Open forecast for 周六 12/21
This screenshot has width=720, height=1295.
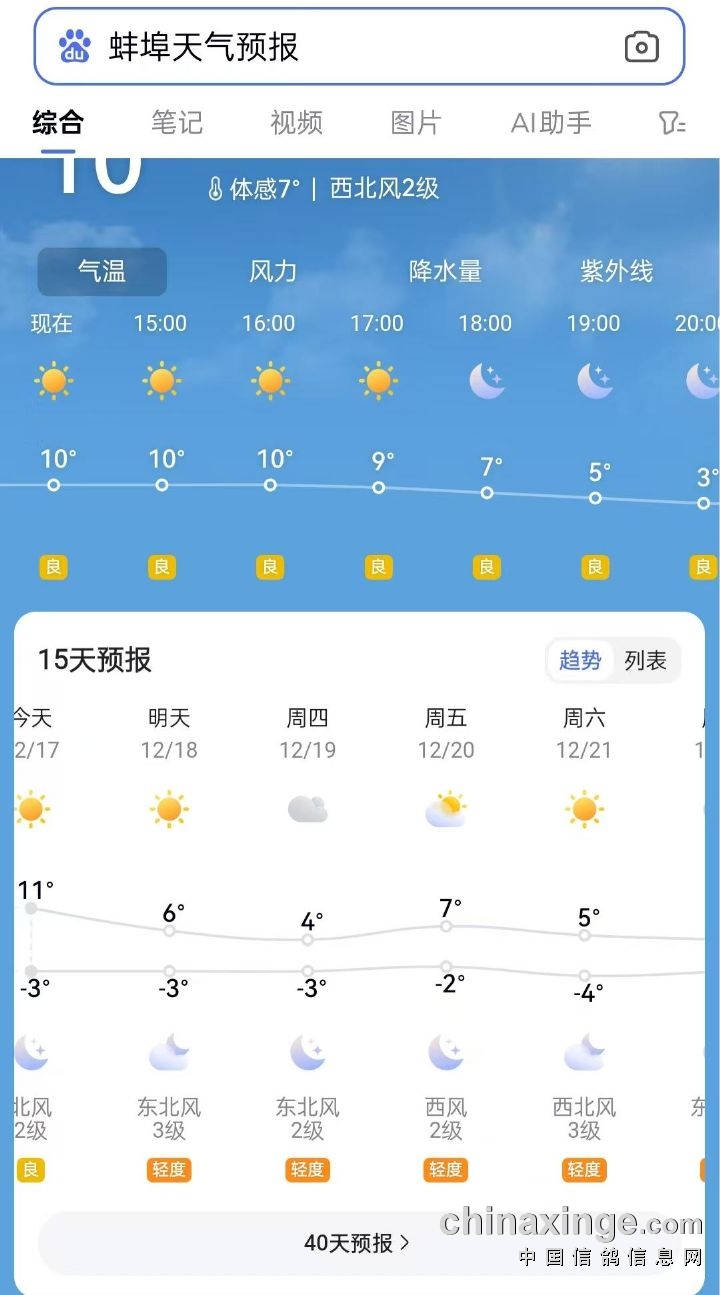point(584,733)
